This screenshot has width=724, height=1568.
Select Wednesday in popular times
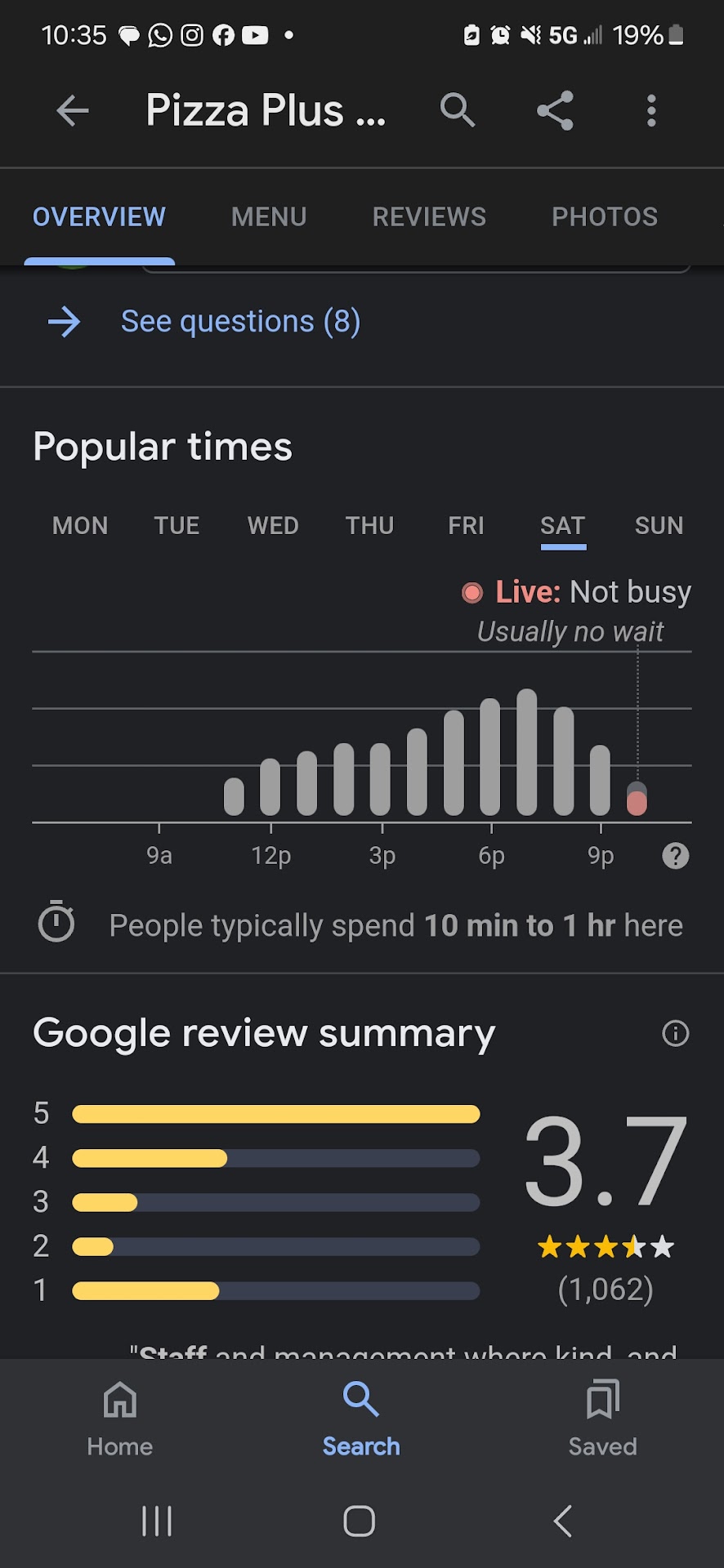273,525
